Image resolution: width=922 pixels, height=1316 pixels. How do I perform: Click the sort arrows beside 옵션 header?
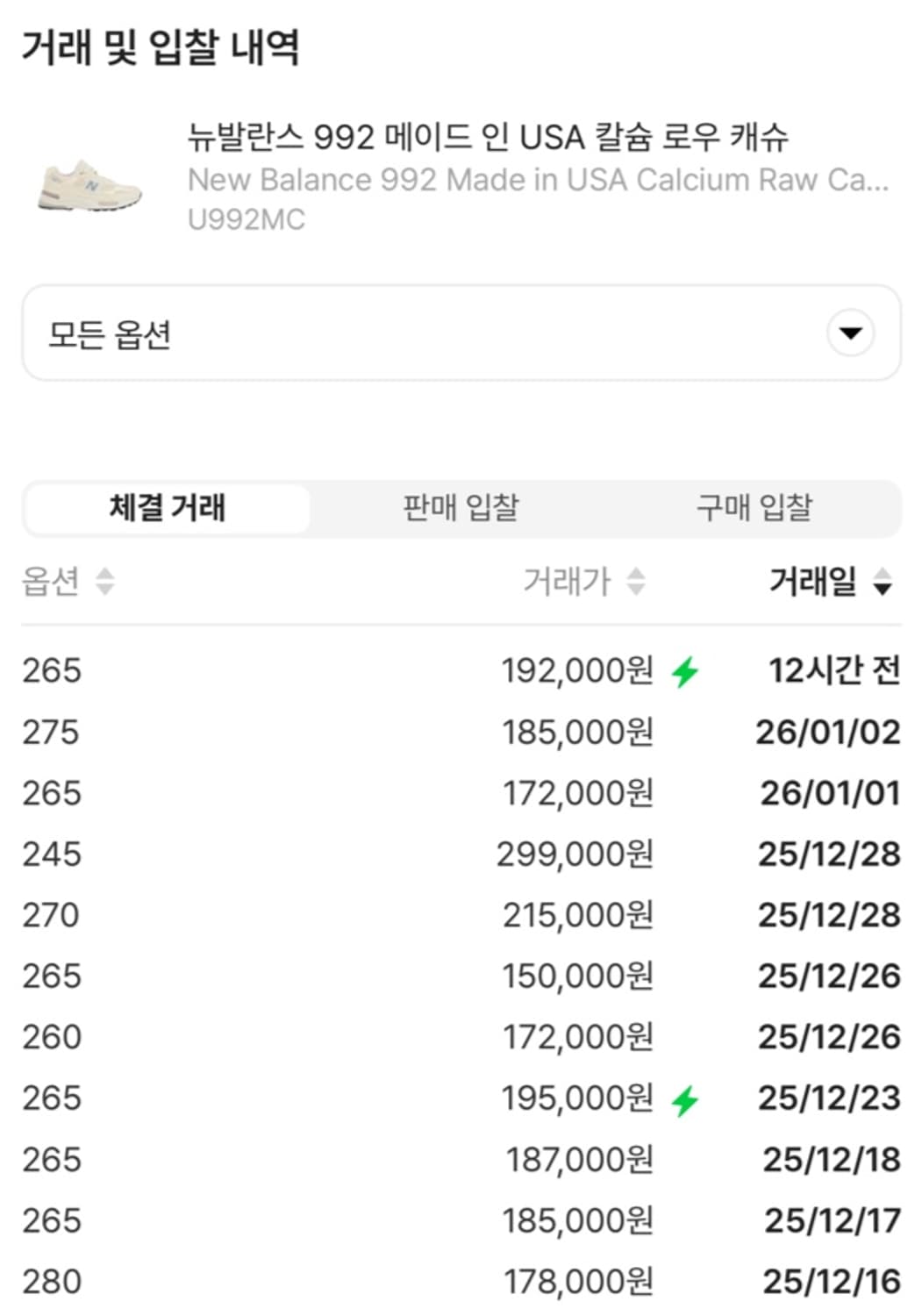(104, 581)
